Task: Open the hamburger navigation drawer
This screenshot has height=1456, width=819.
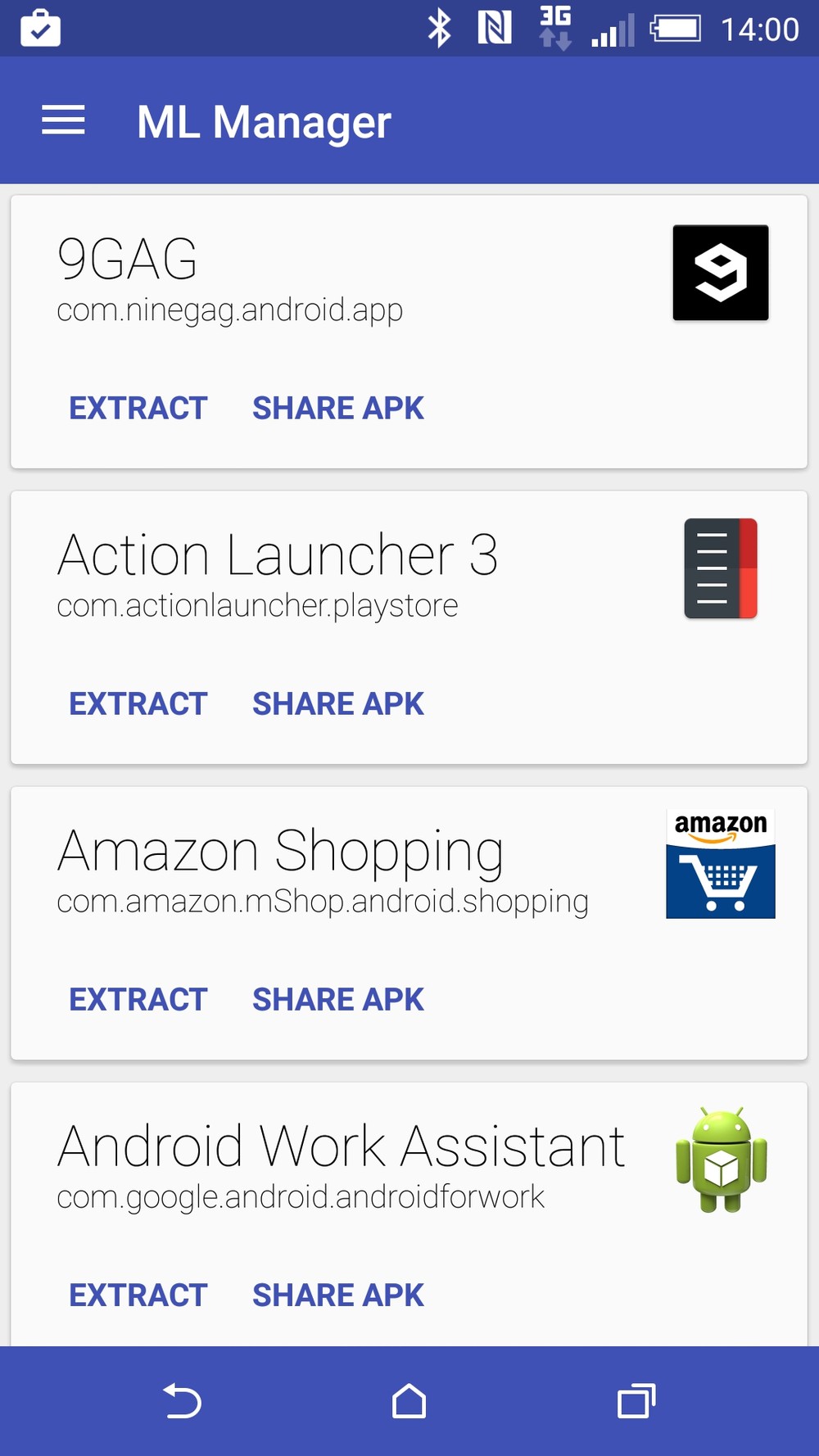Action: (x=63, y=120)
